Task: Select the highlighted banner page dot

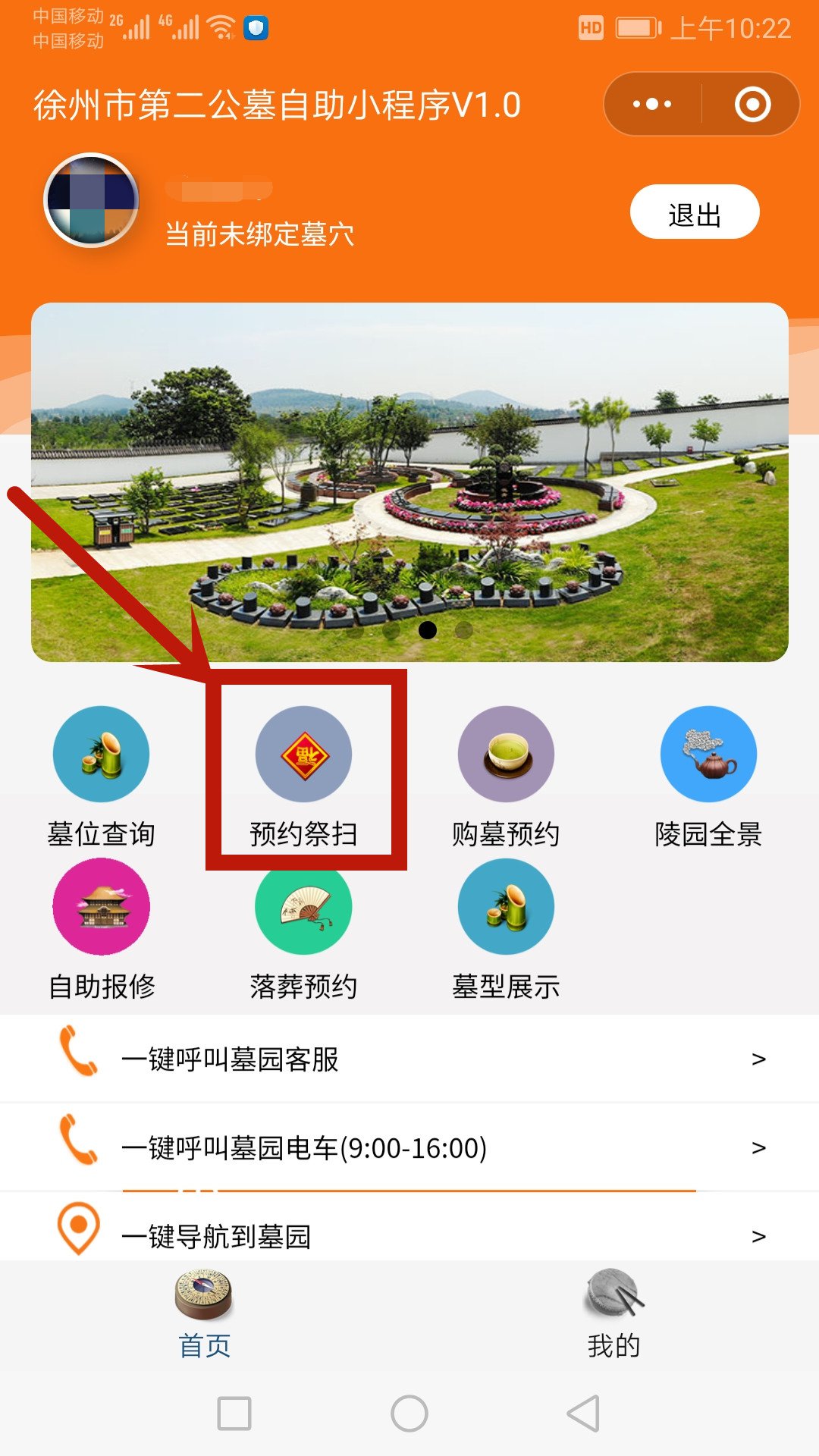Action: 428,630
